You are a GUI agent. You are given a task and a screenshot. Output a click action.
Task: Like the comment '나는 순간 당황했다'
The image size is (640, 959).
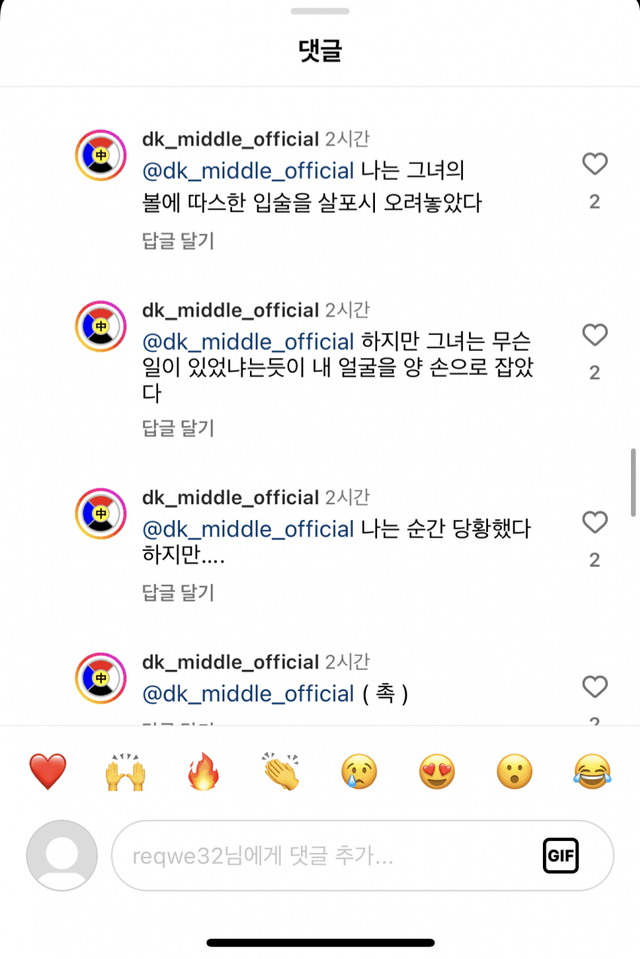tap(595, 522)
